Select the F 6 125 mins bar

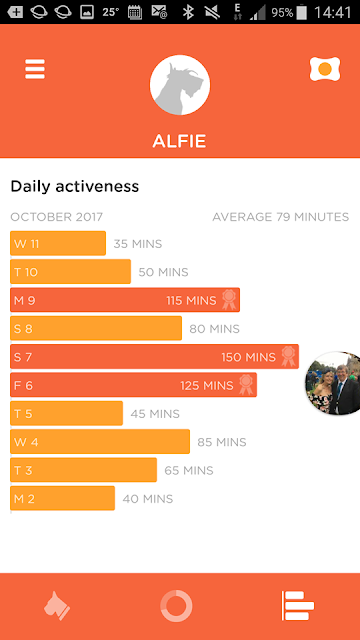pyautogui.click(x=133, y=385)
